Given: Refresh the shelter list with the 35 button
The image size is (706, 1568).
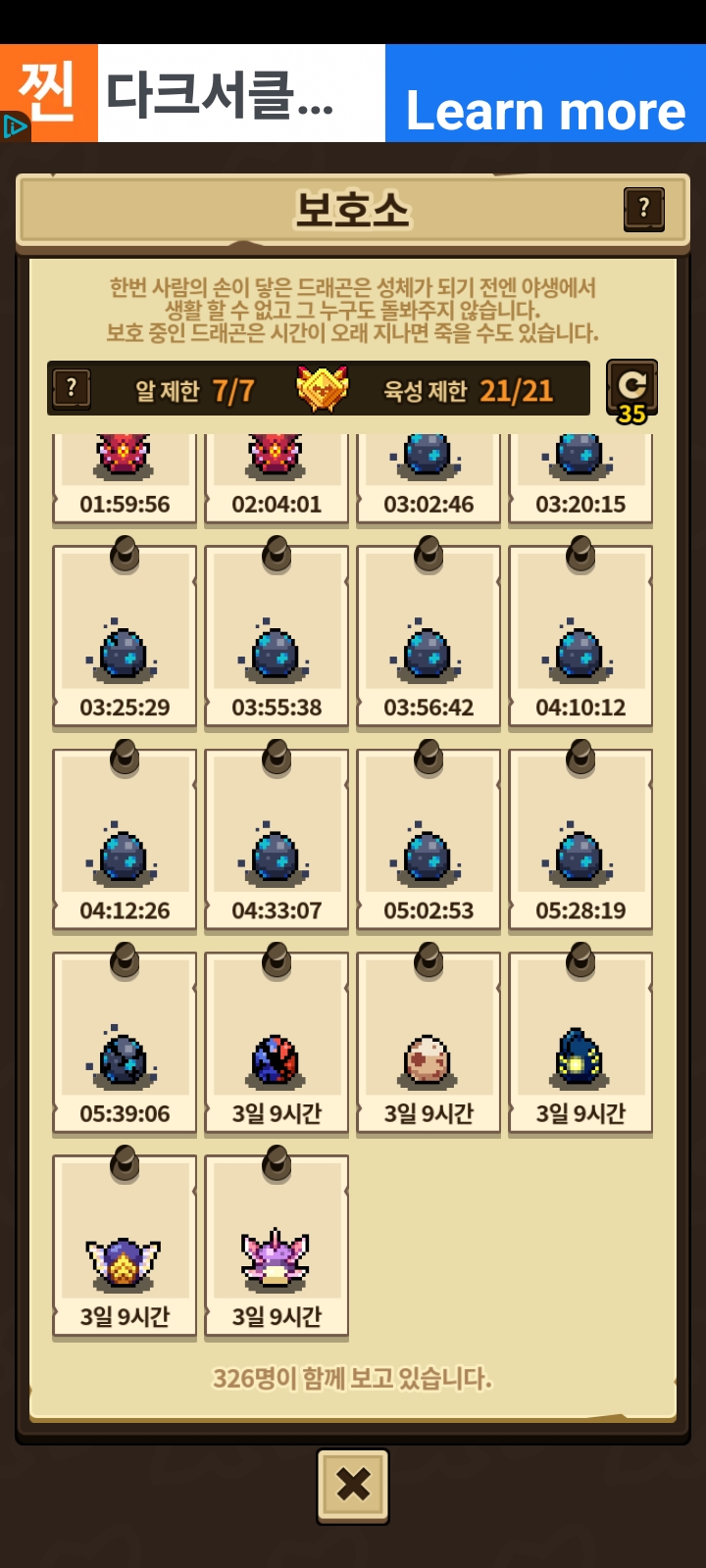Looking at the screenshot, I should [631, 390].
